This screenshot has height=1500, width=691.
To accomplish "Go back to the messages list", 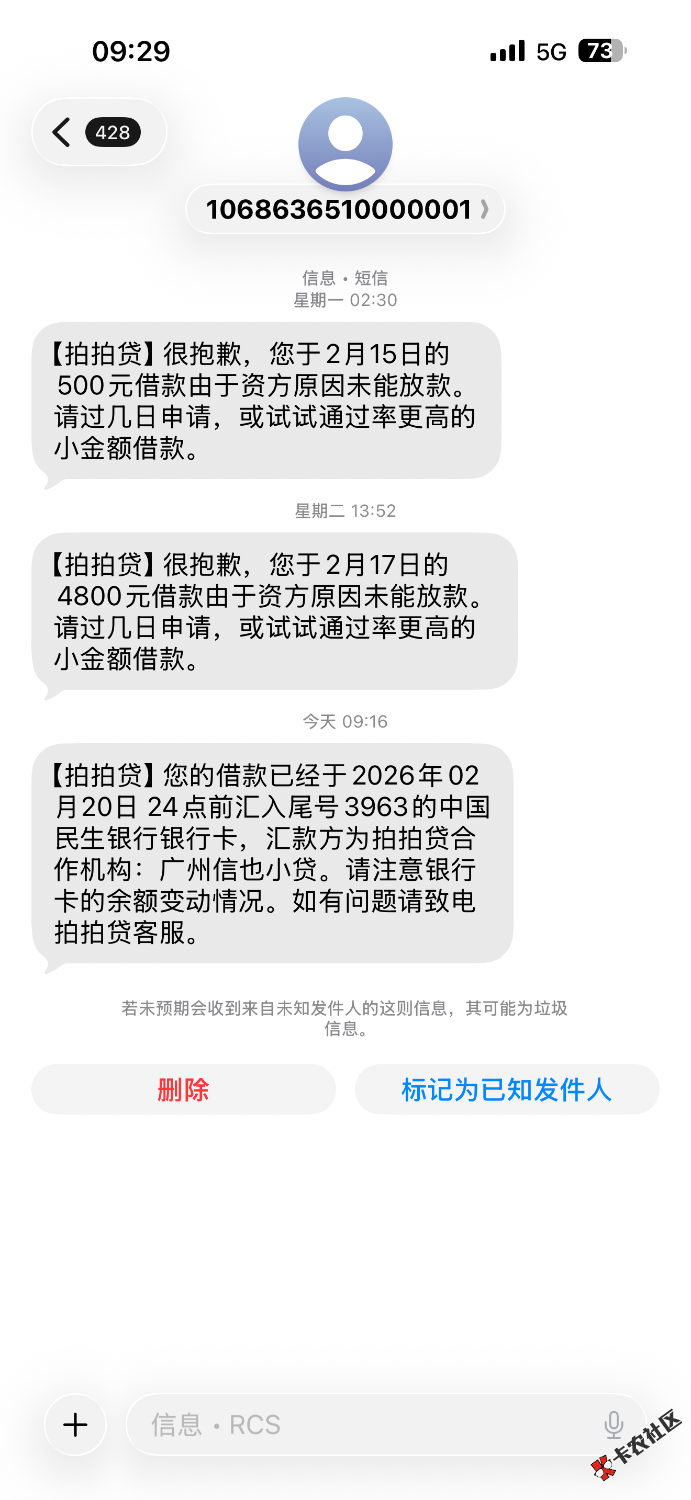I will (x=97, y=132).
